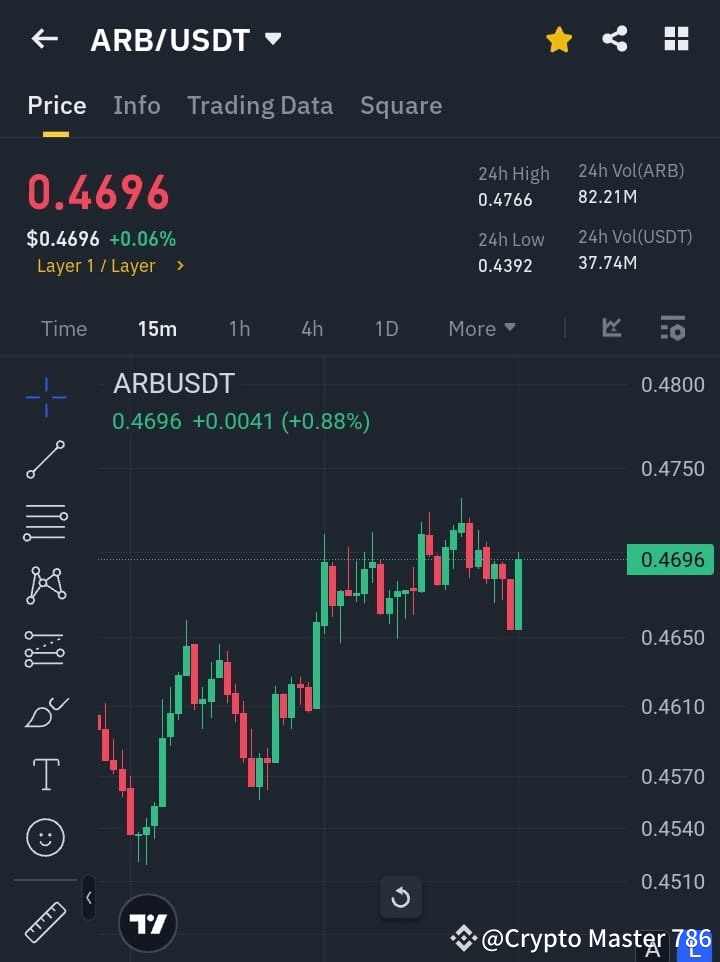Open the Emoji sticker tool
The image size is (720, 962).
pos(45,837)
